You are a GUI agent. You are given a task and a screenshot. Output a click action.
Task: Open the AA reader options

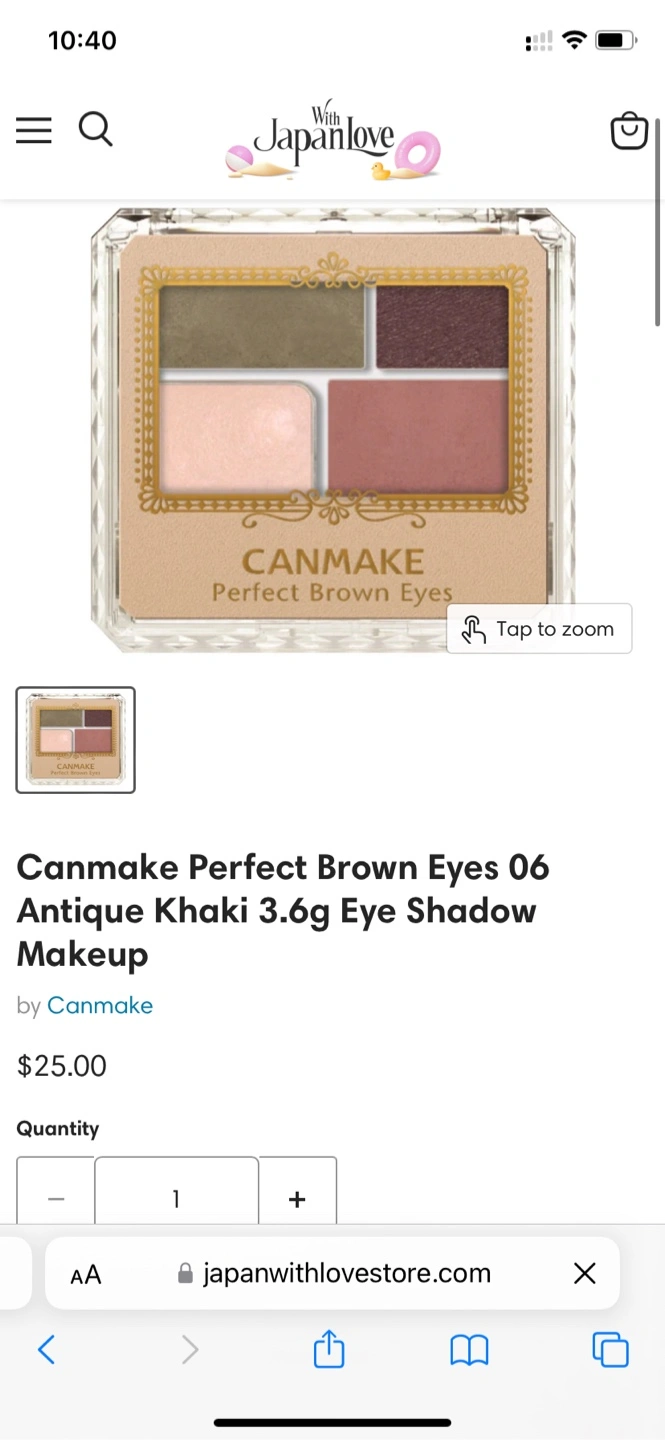click(86, 1274)
